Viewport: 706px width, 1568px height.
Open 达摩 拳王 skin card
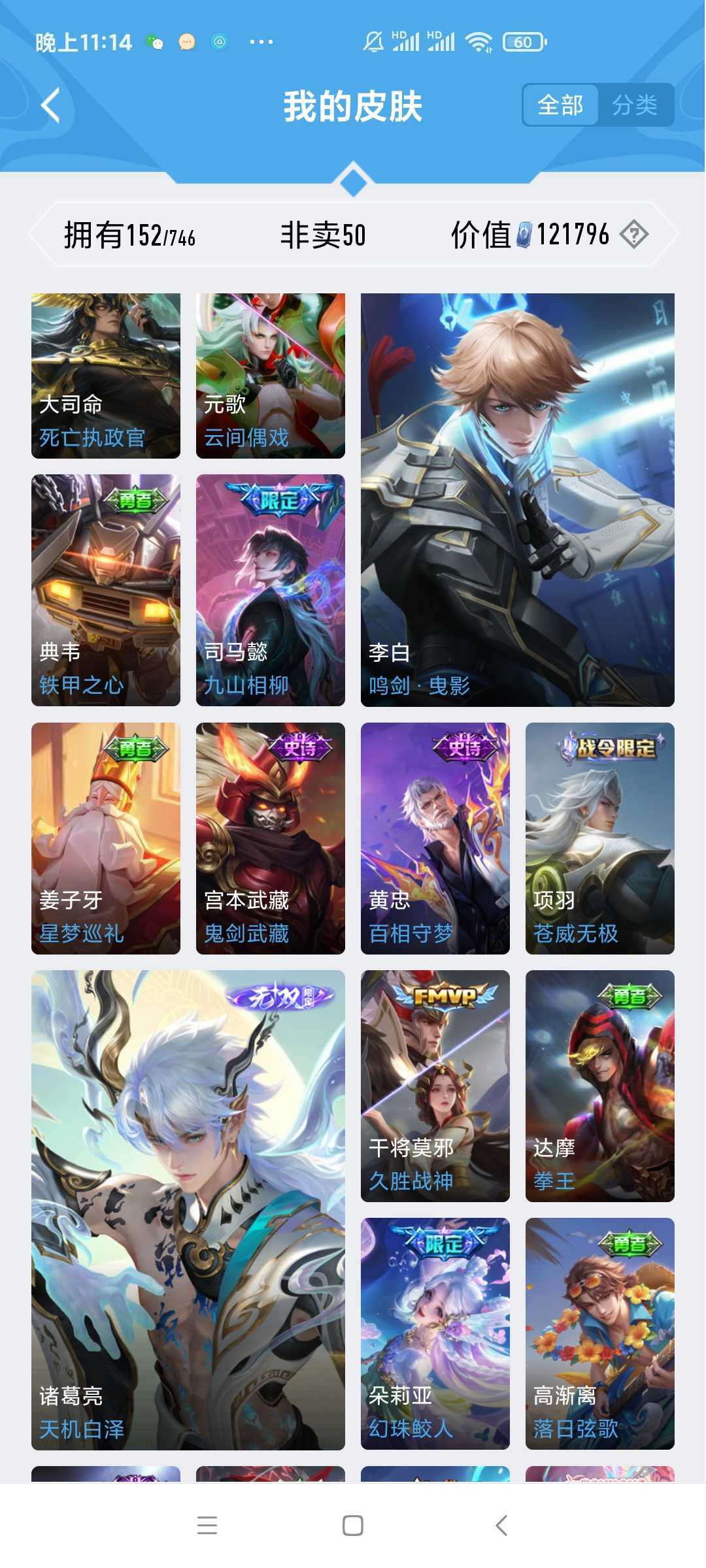[600, 1086]
